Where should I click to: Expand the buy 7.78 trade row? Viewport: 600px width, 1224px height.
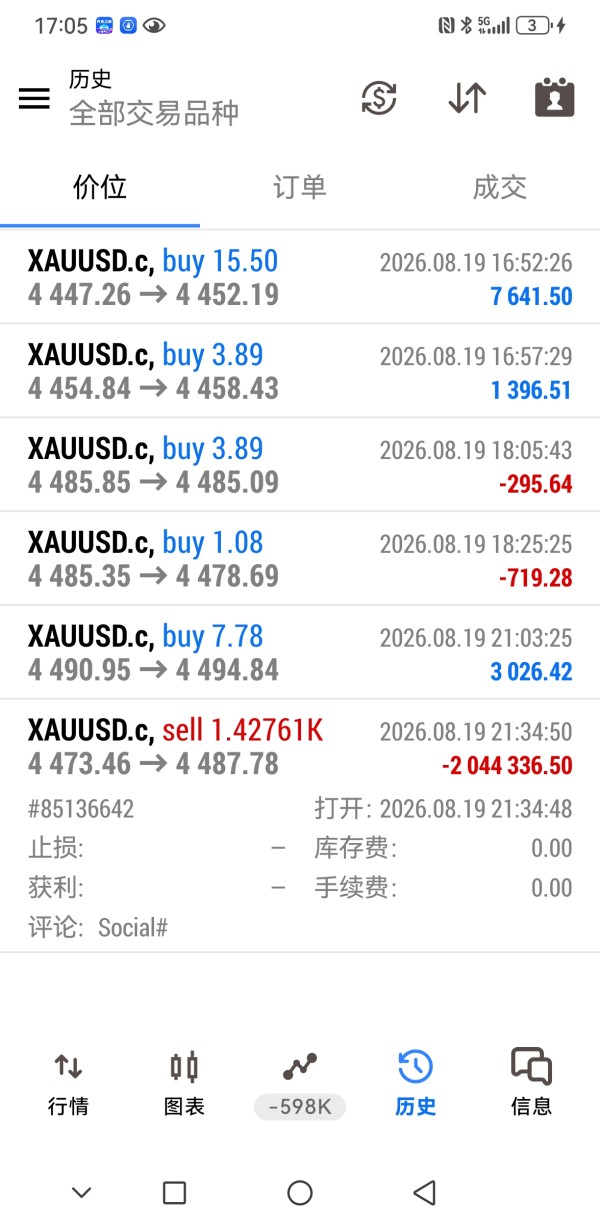point(300,653)
